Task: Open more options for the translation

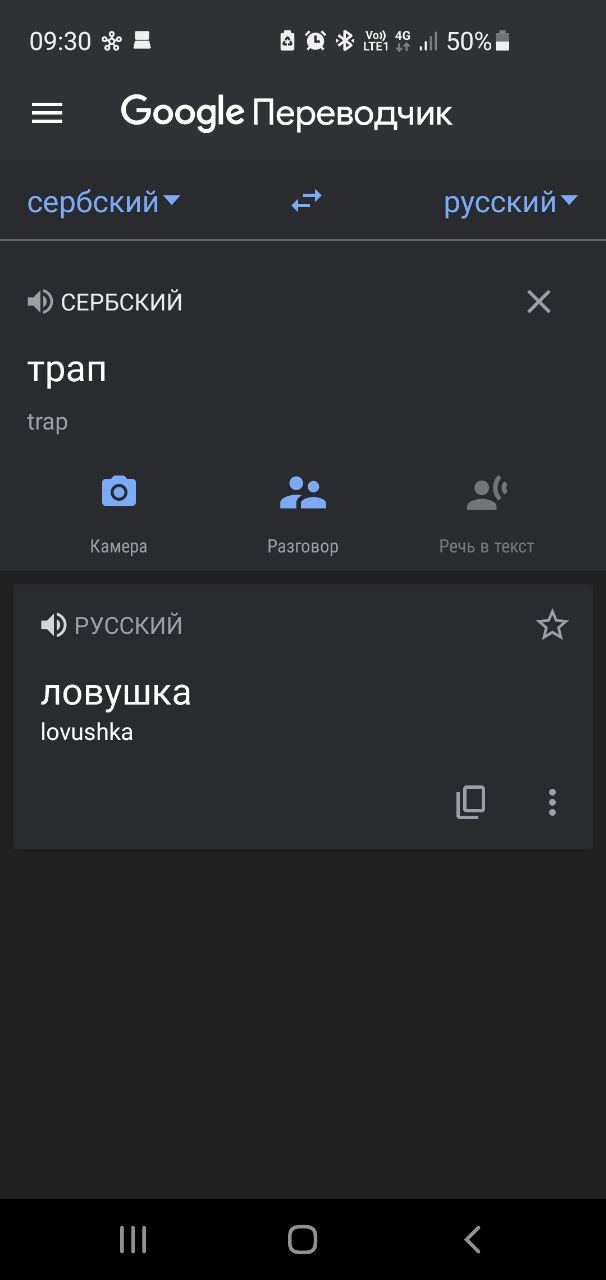Action: pyautogui.click(x=552, y=802)
